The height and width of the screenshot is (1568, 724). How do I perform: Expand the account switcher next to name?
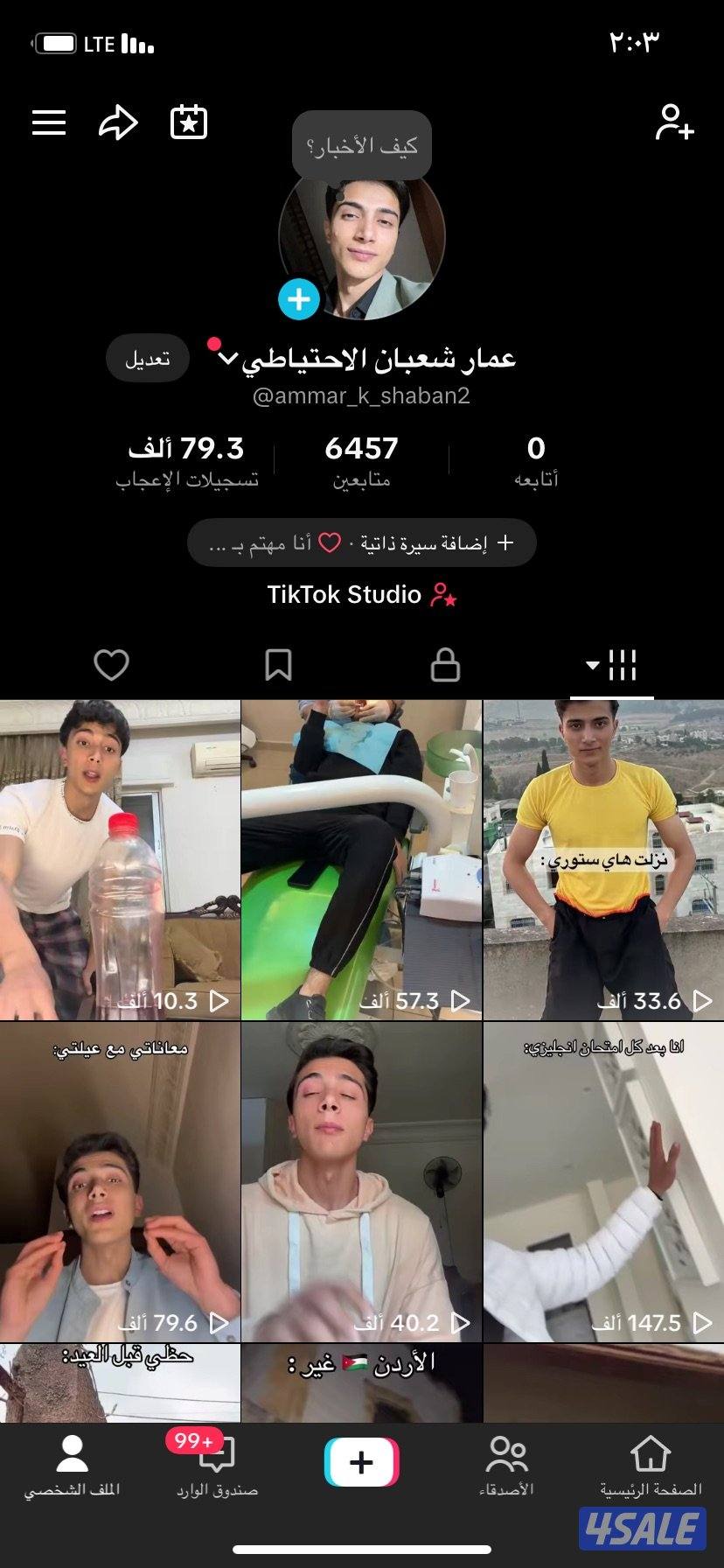tap(227, 359)
